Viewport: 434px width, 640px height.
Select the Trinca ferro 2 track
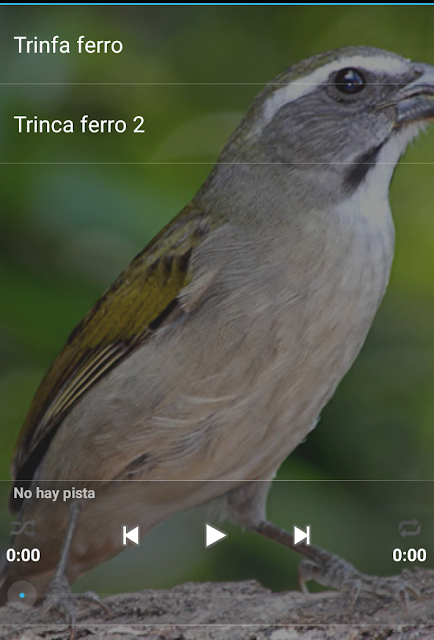click(x=217, y=124)
